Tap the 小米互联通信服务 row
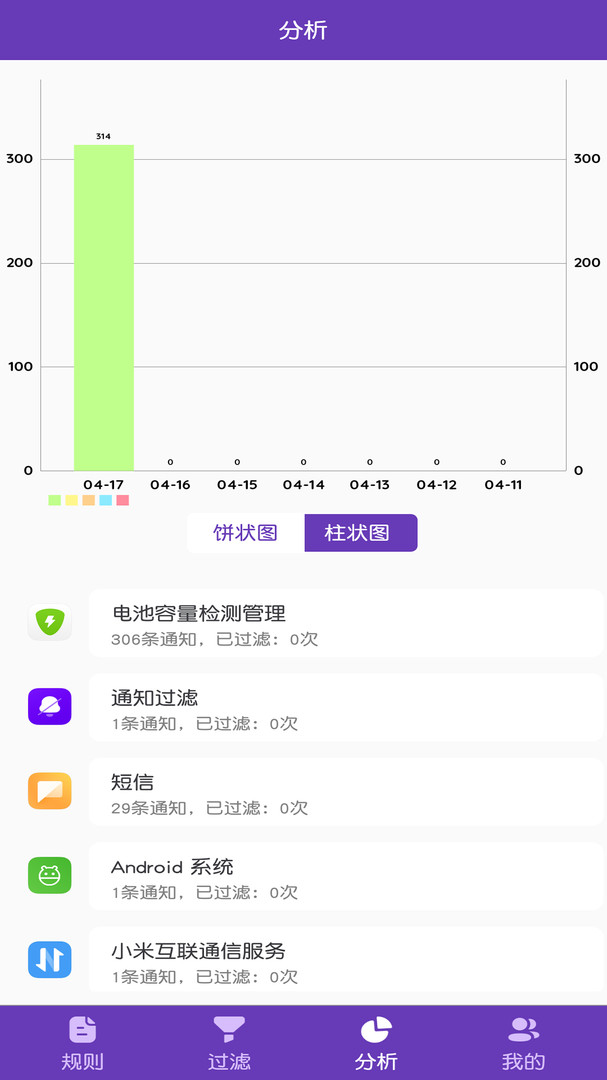Viewport: 607px width, 1080px height. coord(345,961)
